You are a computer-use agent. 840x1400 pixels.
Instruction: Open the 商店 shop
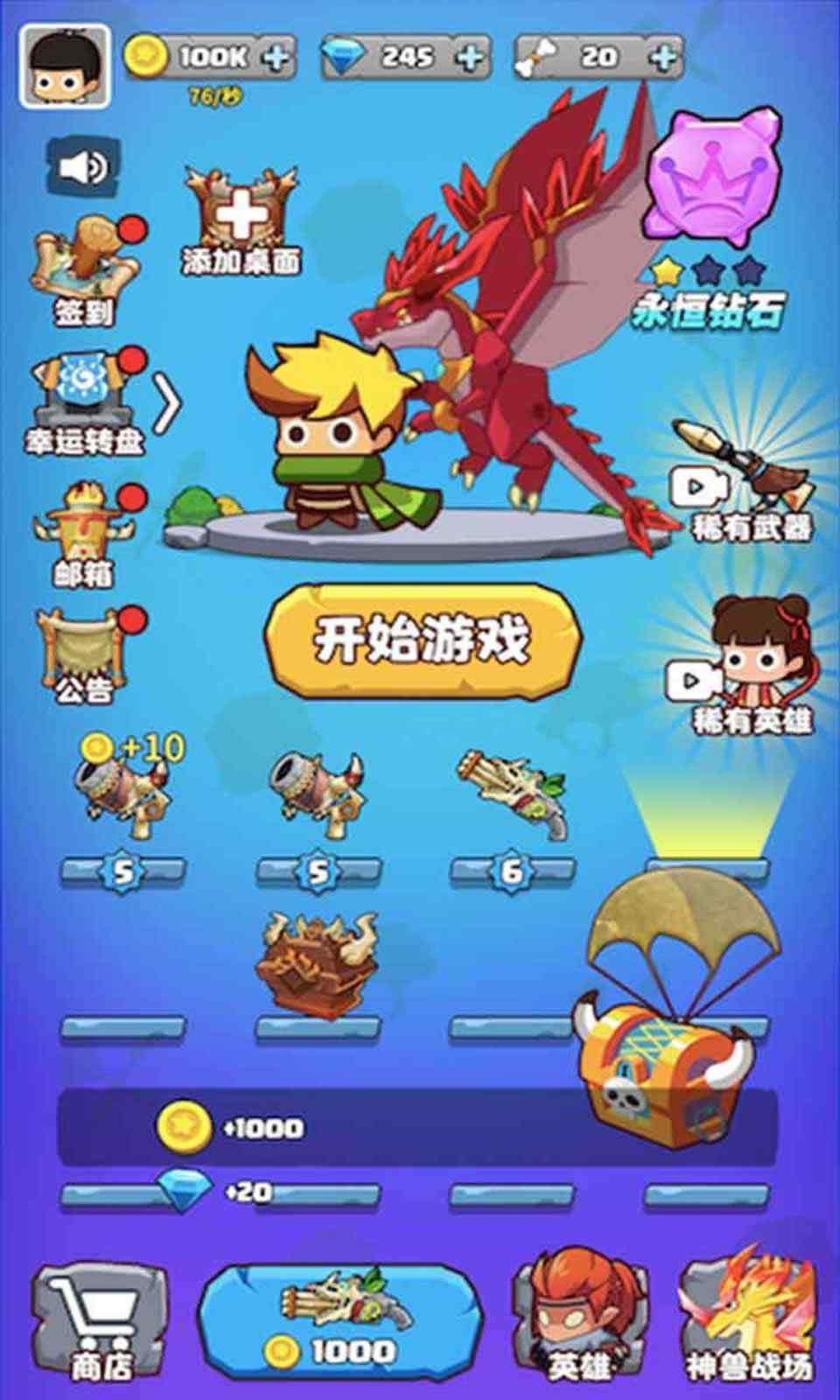pyautogui.click(x=100, y=1323)
